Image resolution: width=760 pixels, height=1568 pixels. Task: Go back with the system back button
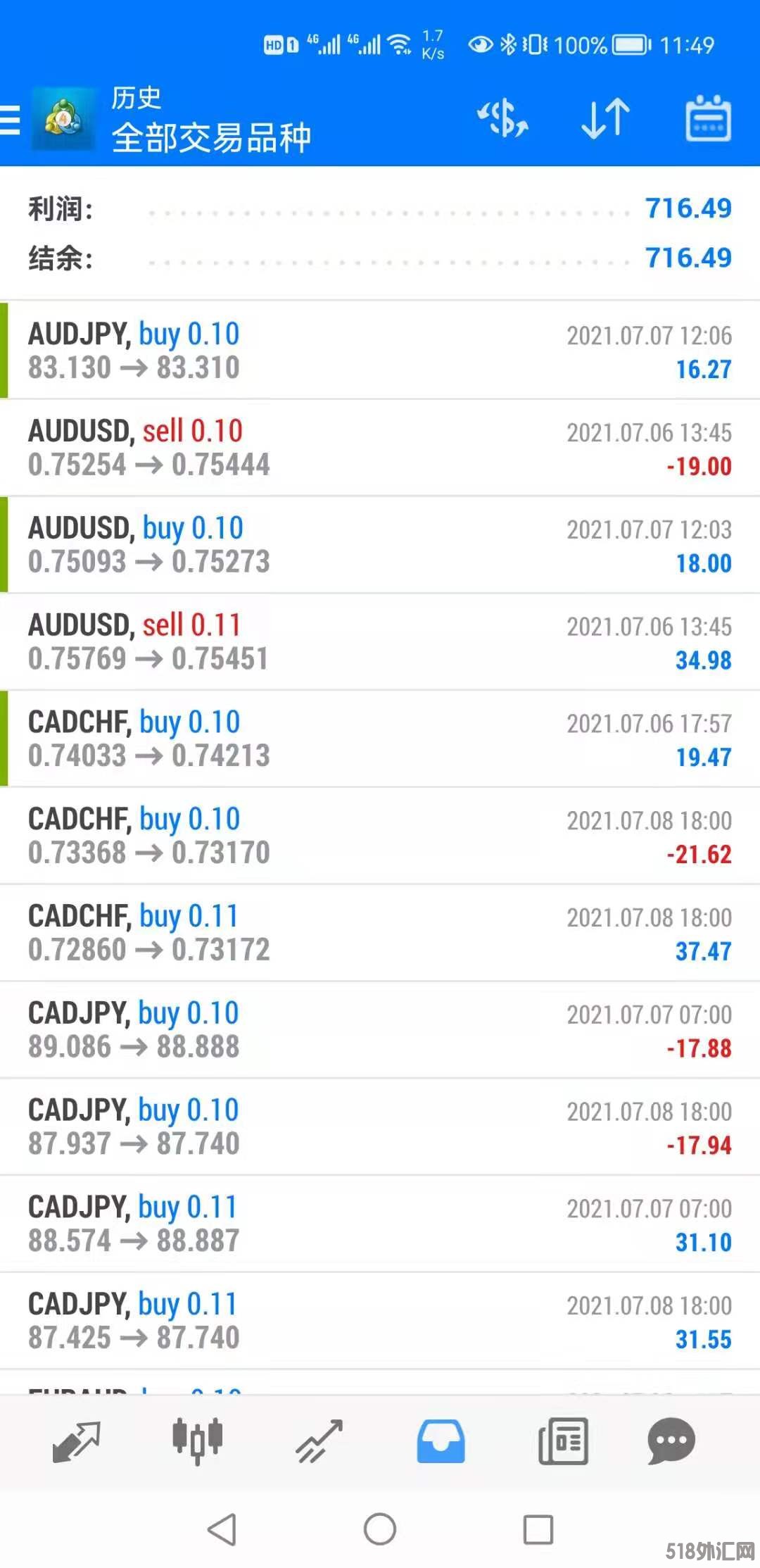click(x=222, y=1529)
